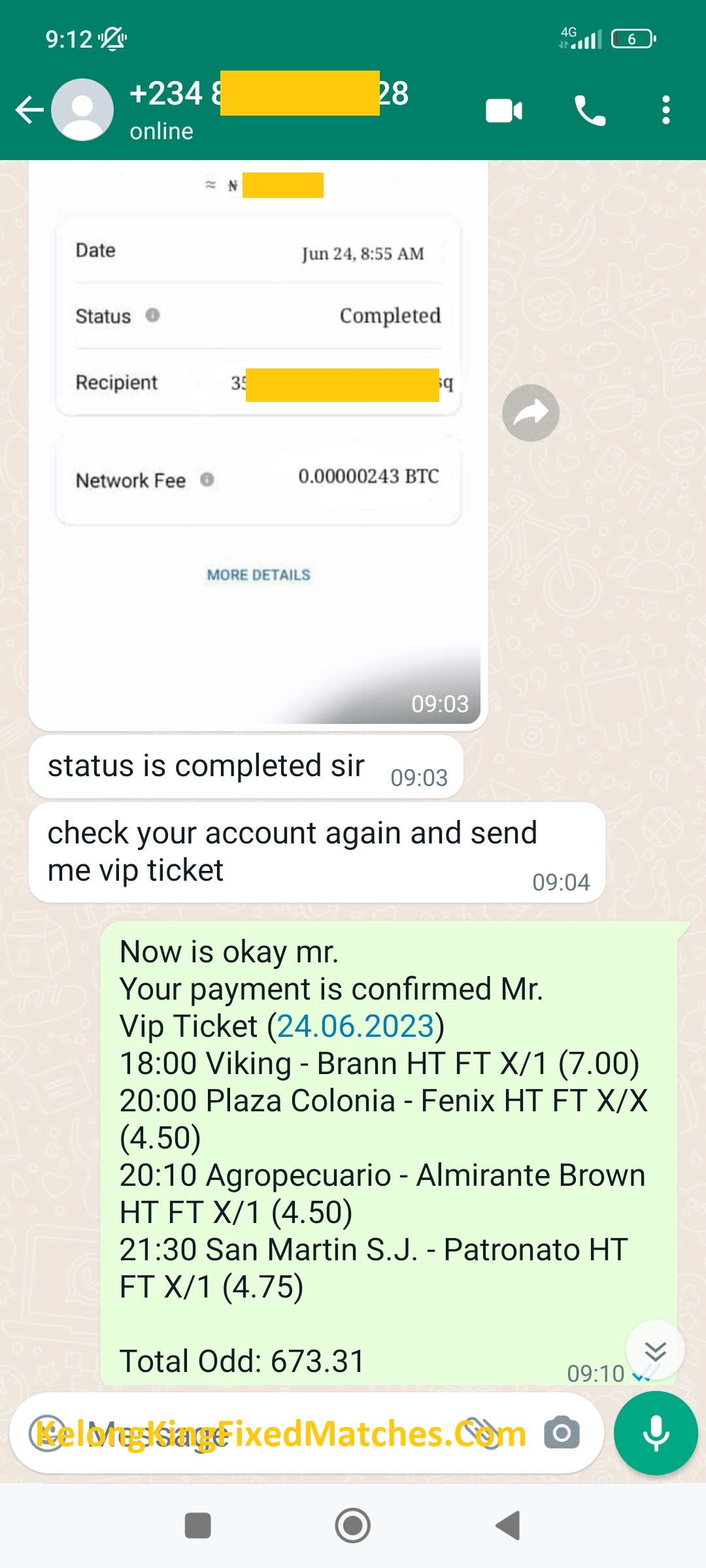The image size is (706, 1568).
Task: Jump to the latest messages
Action: click(655, 1350)
